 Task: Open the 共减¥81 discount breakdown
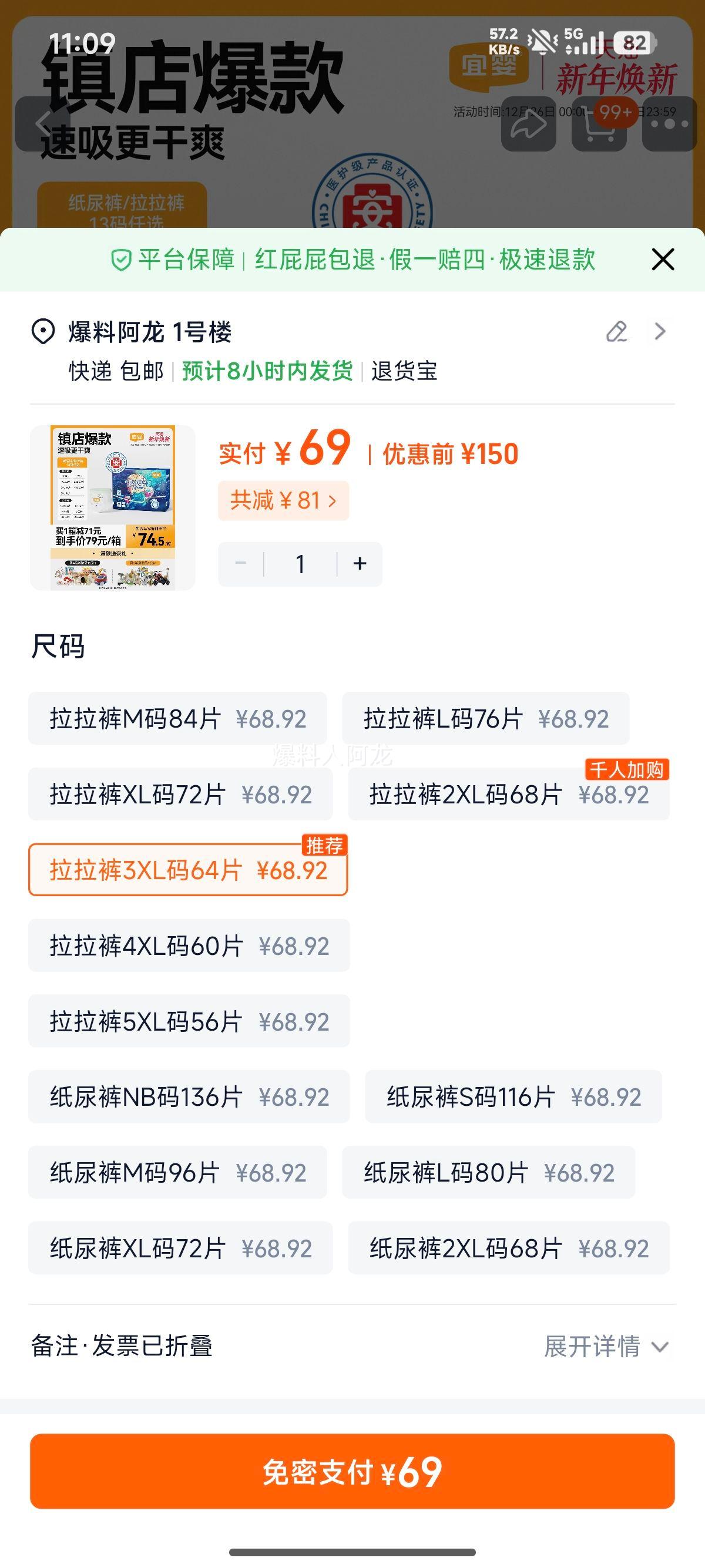click(x=283, y=500)
